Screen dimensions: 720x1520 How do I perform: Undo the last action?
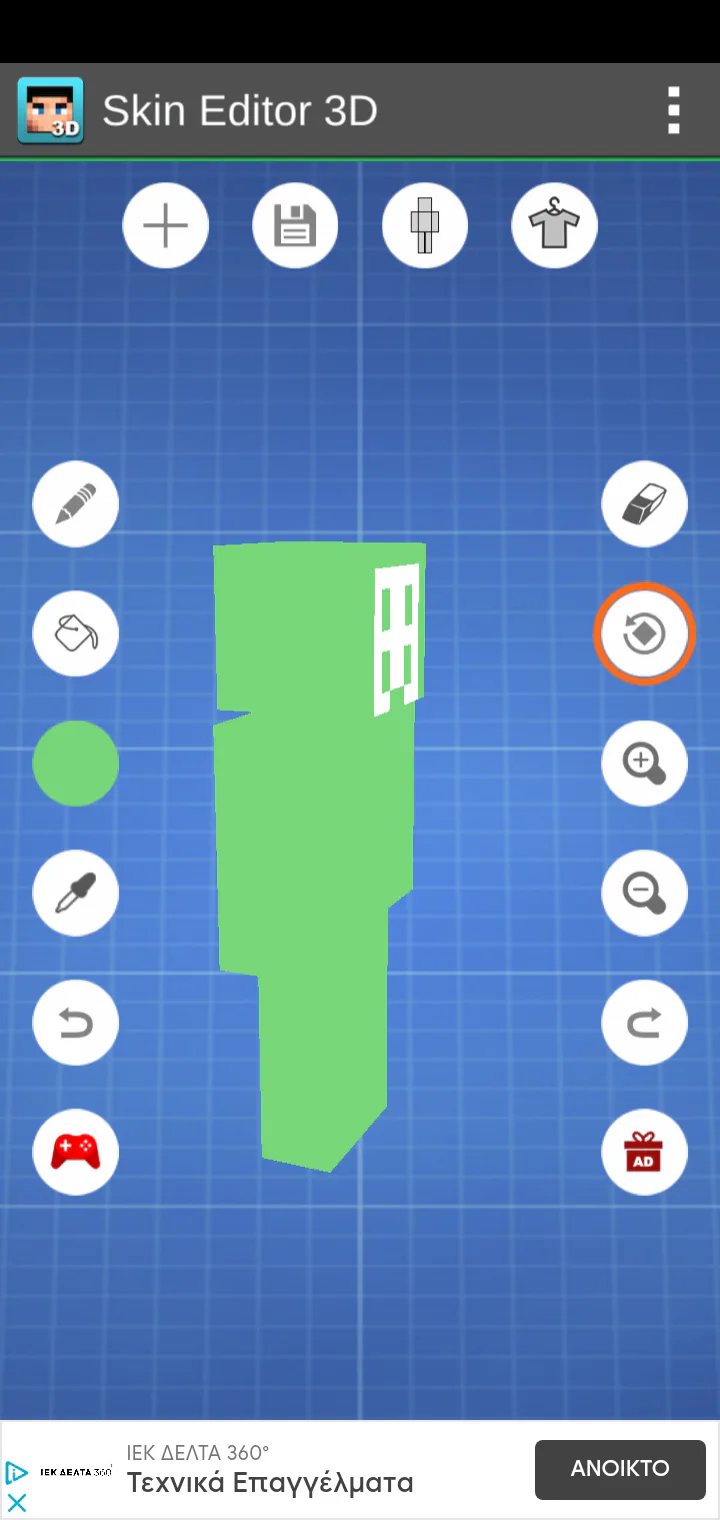tap(76, 1023)
